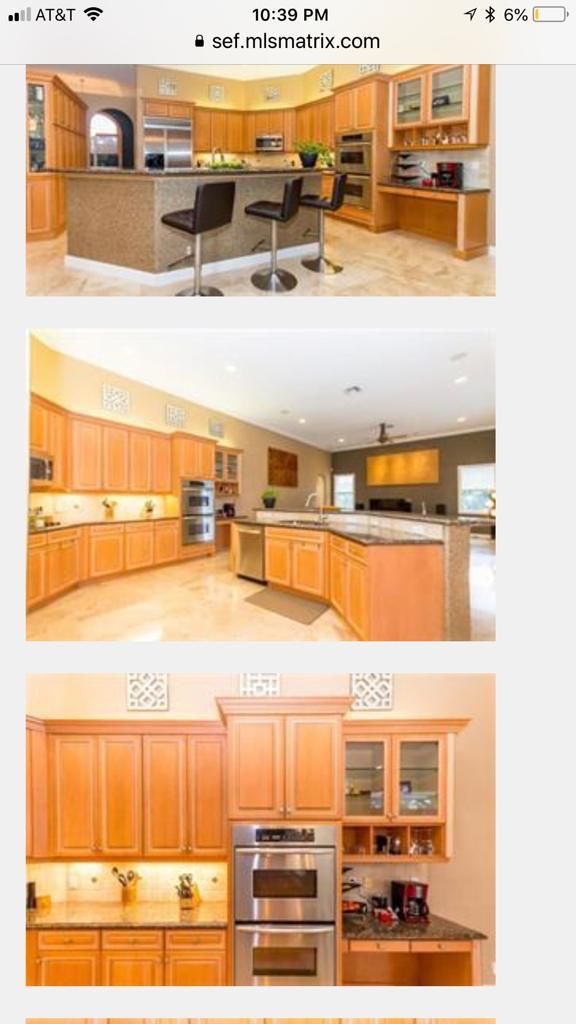Viewport: 576px width, 1024px height.
Task: Open the wide kitchen and living room photo
Action: tap(261, 485)
